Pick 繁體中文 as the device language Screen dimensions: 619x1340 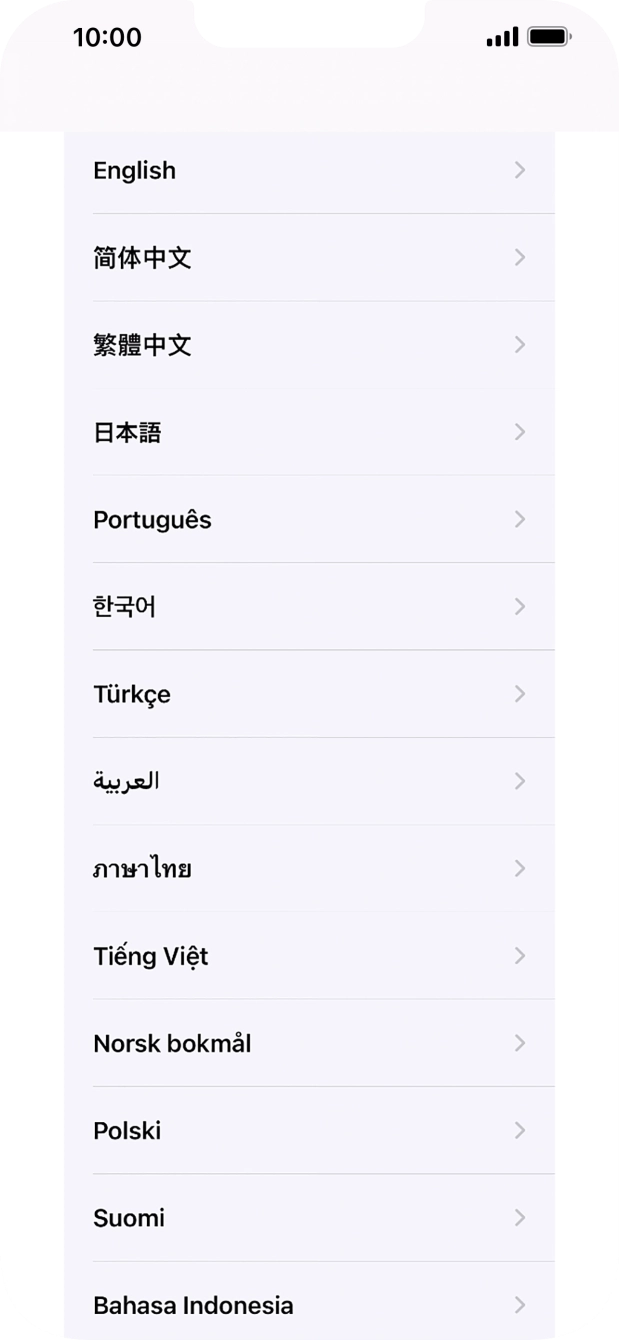tap(309, 345)
